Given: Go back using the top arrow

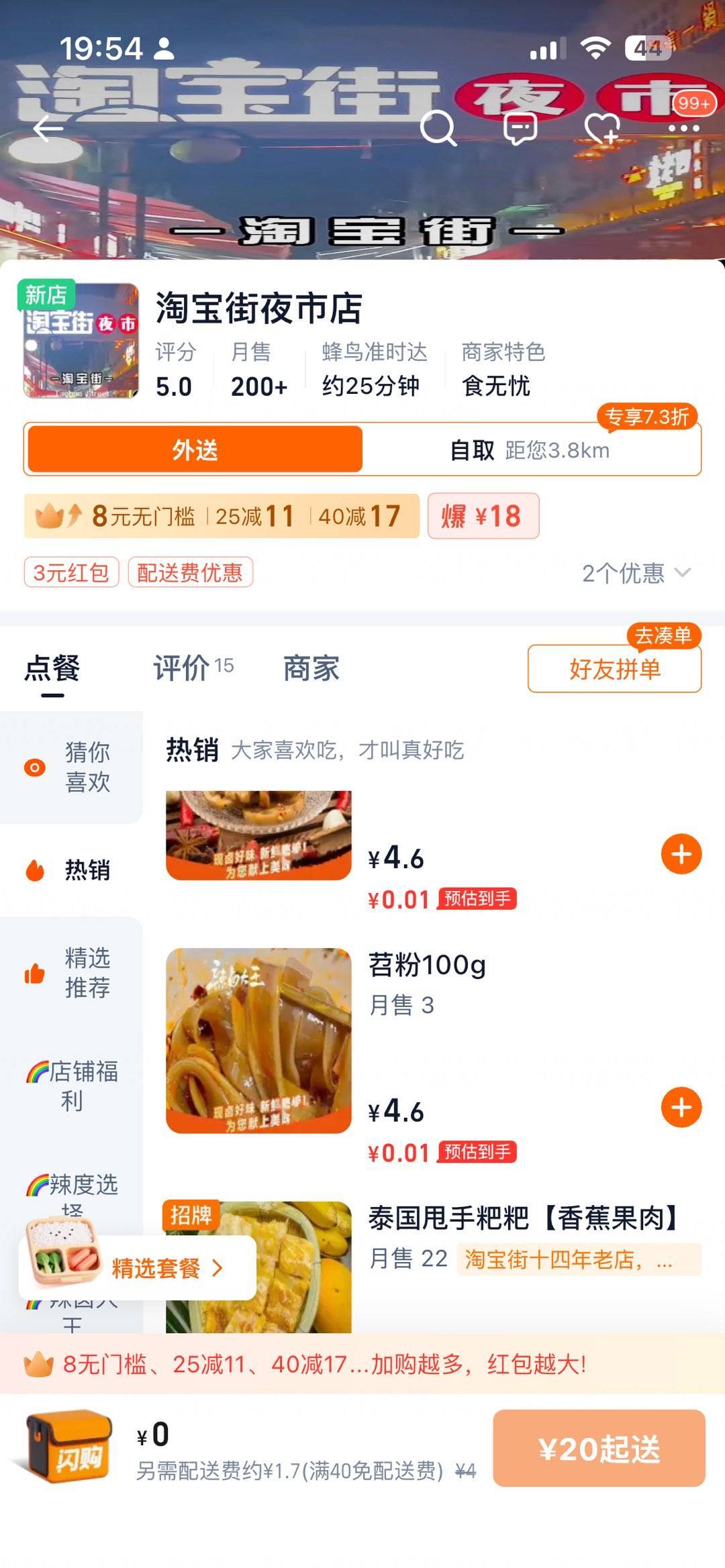Looking at the screenshot, I should point(48,128).
